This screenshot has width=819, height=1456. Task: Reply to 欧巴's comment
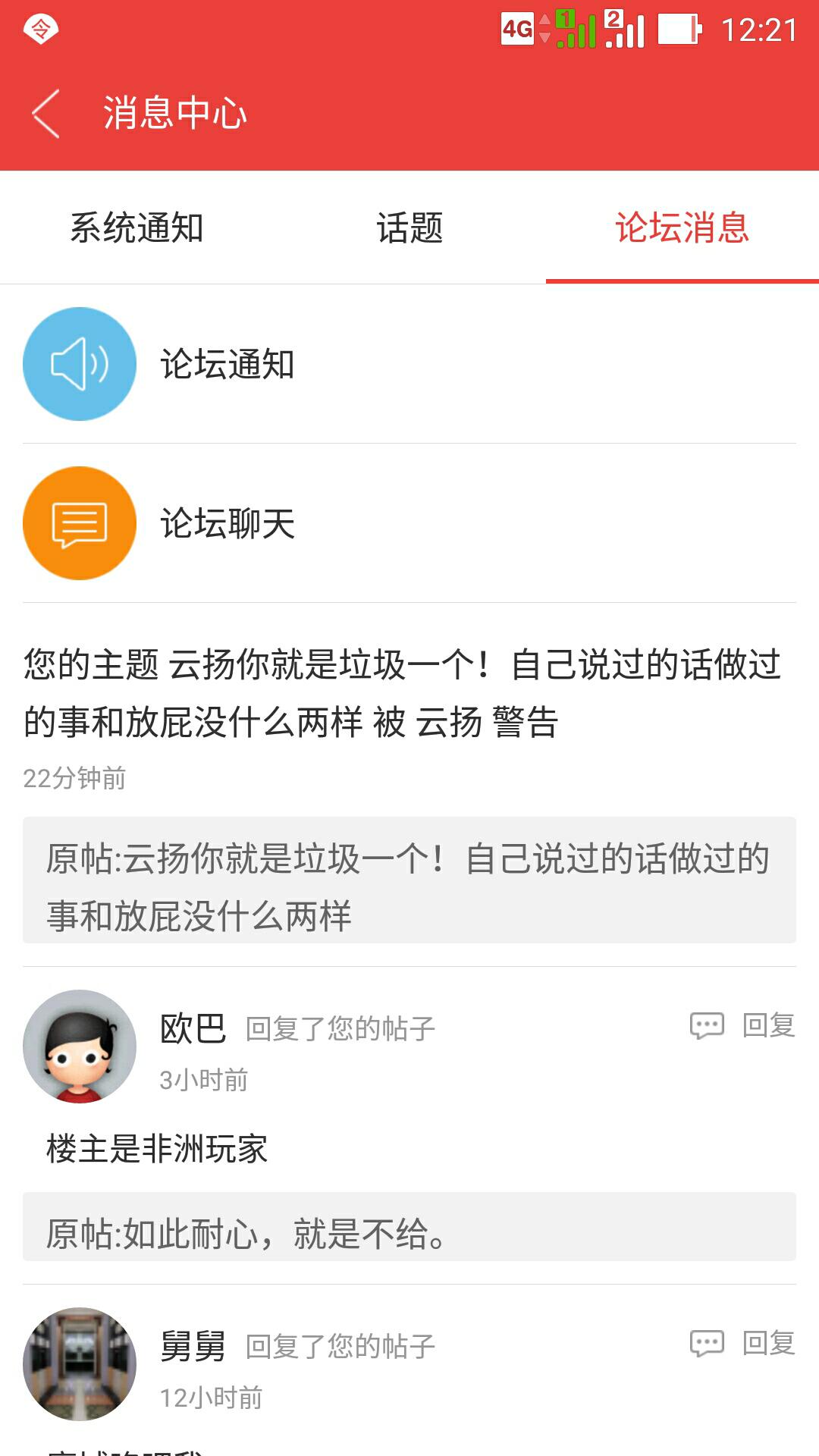point(743,1025)
